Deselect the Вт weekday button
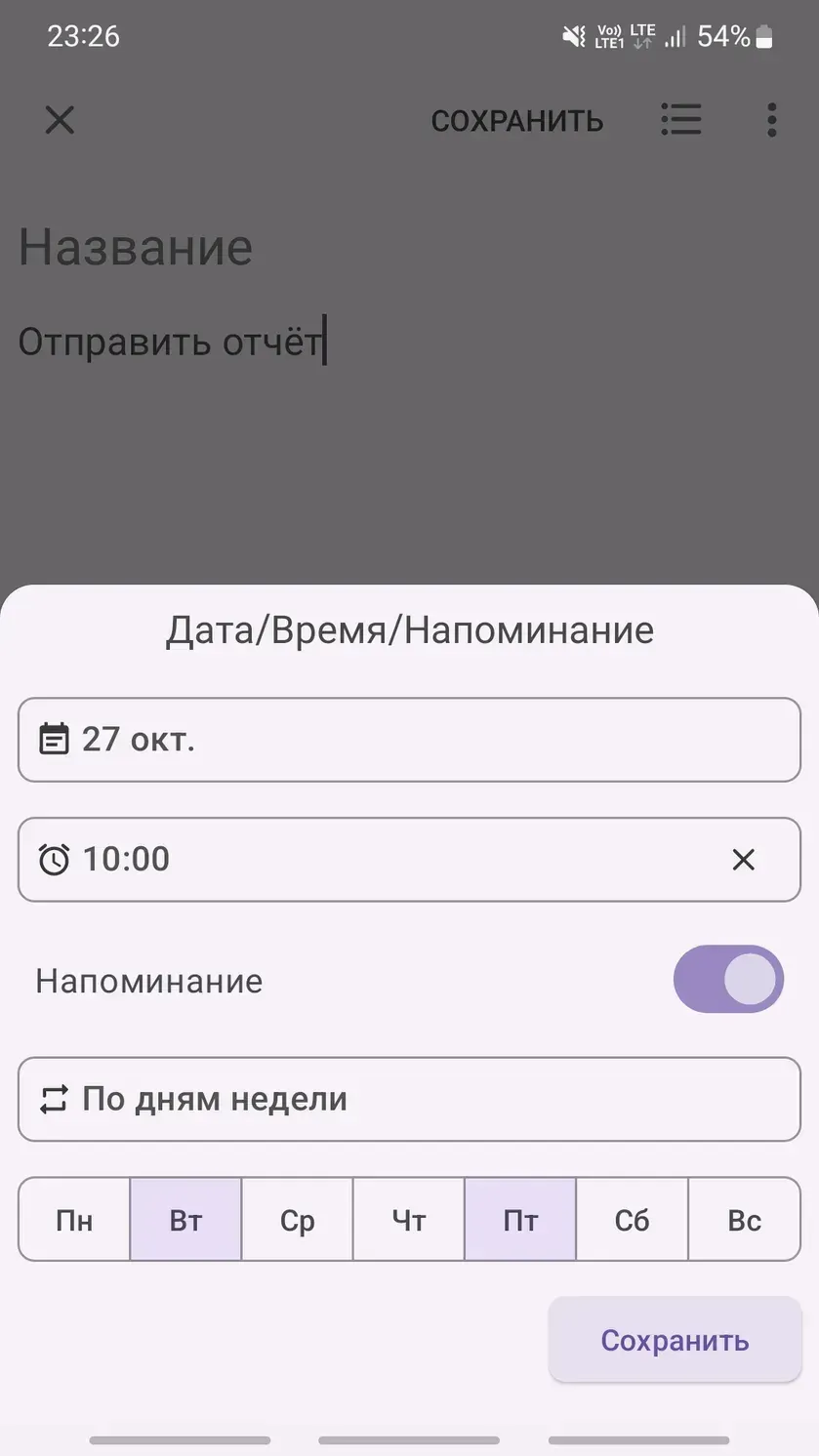This screenshot has width=819, height=1456. pyautogui.click(x=184, y=1219)
